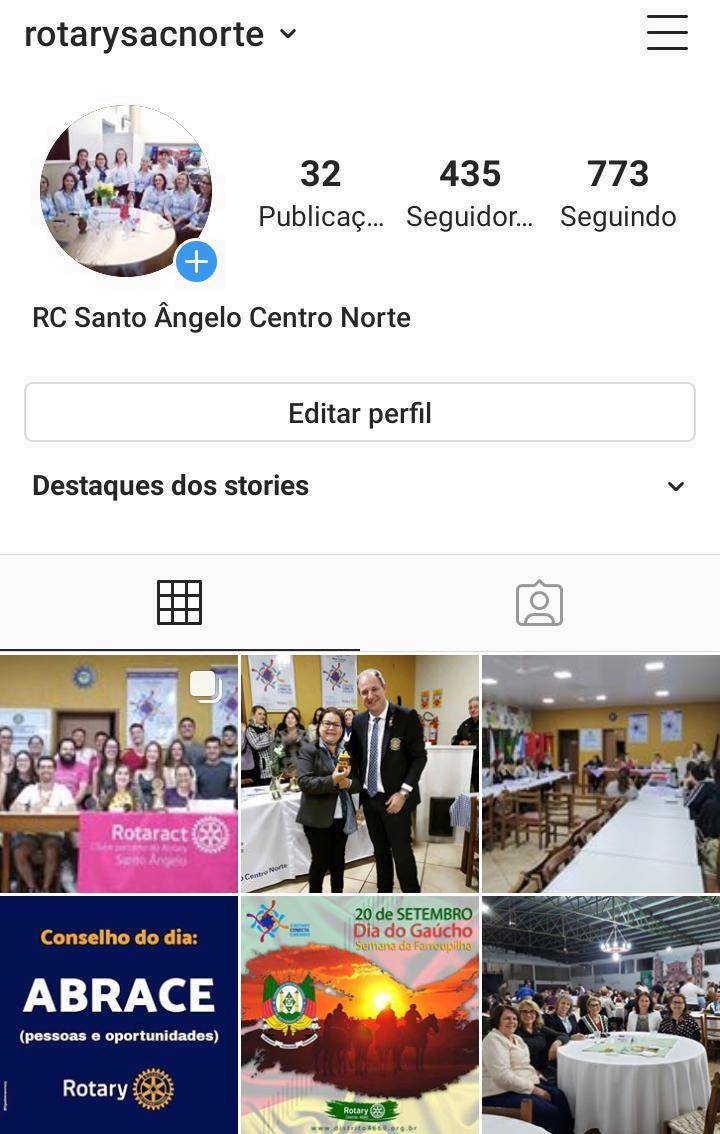720x1134 pixels.
Task: Open the Rotaract group photo post
Action: point(119,773)
